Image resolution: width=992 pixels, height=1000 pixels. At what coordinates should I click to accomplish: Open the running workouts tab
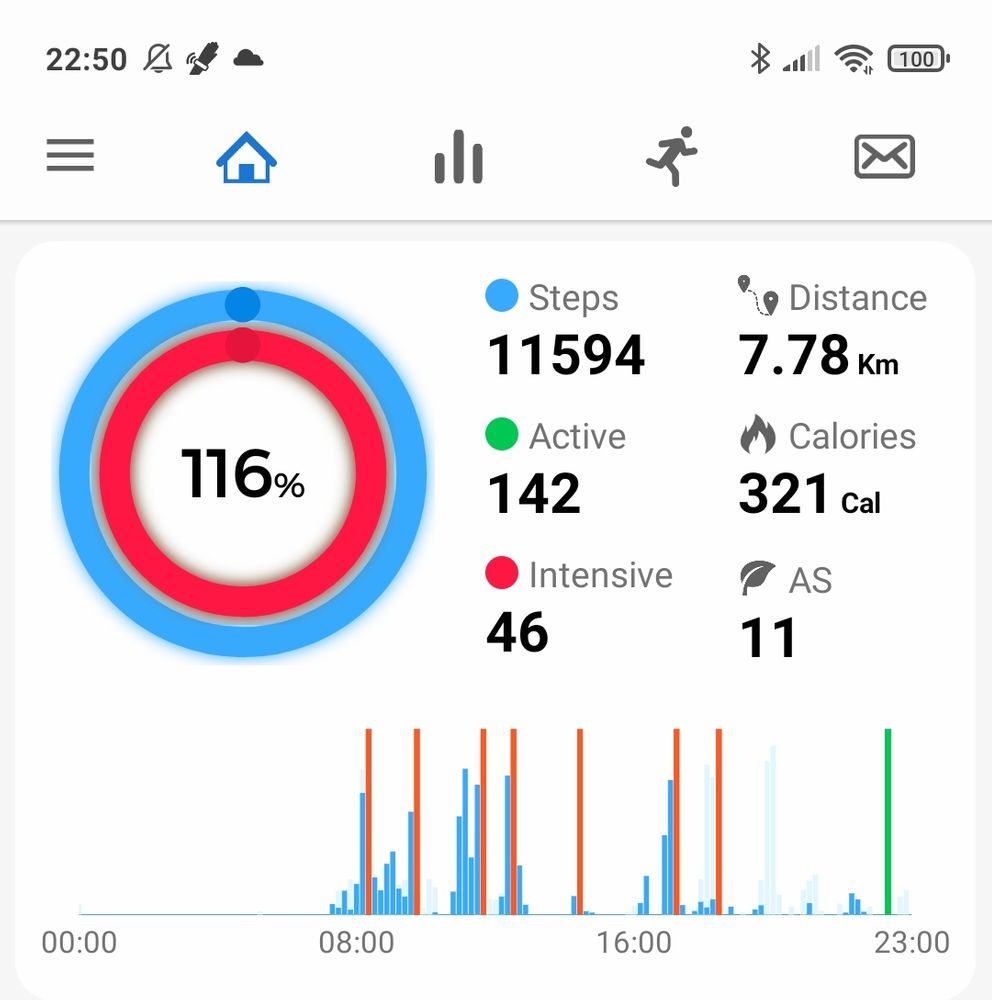671,156
